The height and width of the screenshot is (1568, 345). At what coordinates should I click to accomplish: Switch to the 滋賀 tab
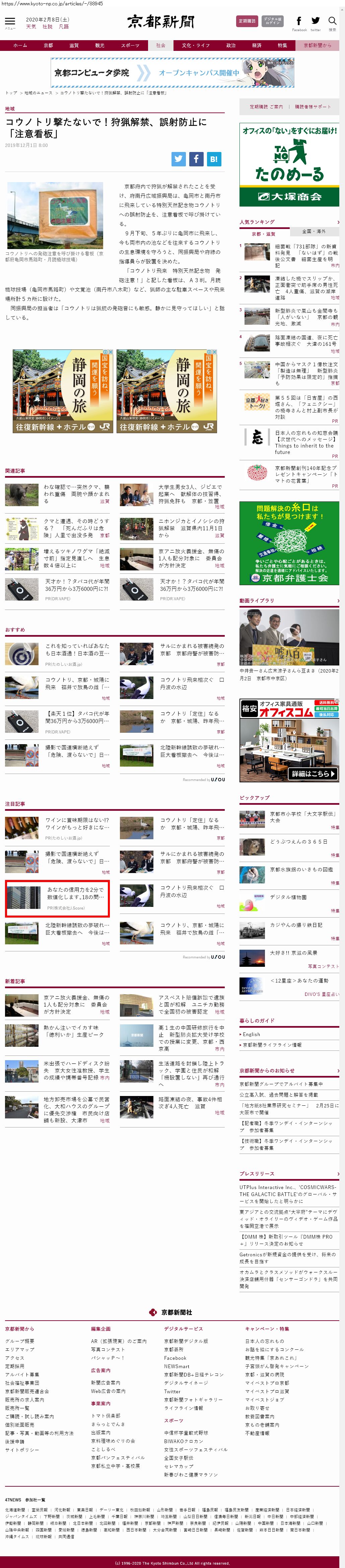pyautogui.click(x=74, y=46)
